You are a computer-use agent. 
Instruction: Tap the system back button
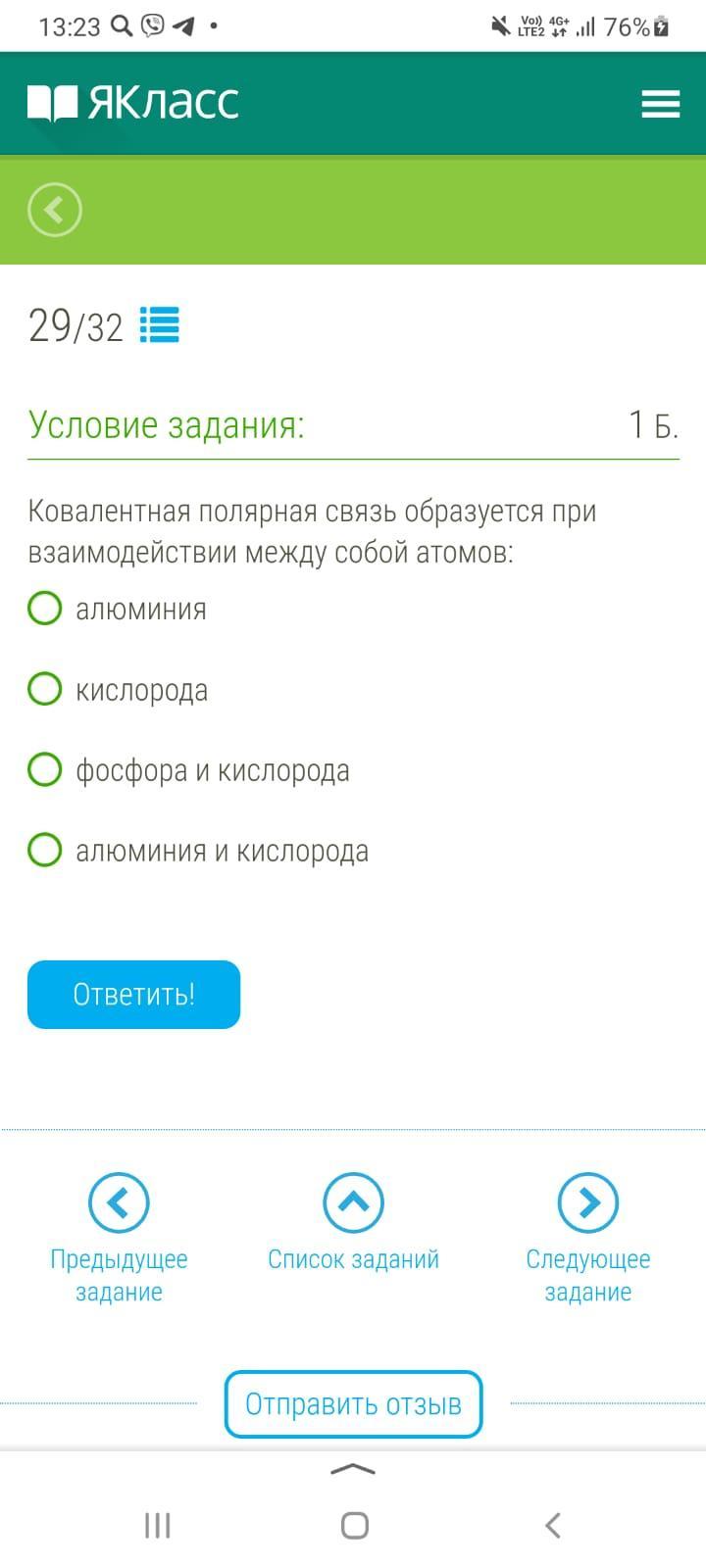click(553, 1525)
